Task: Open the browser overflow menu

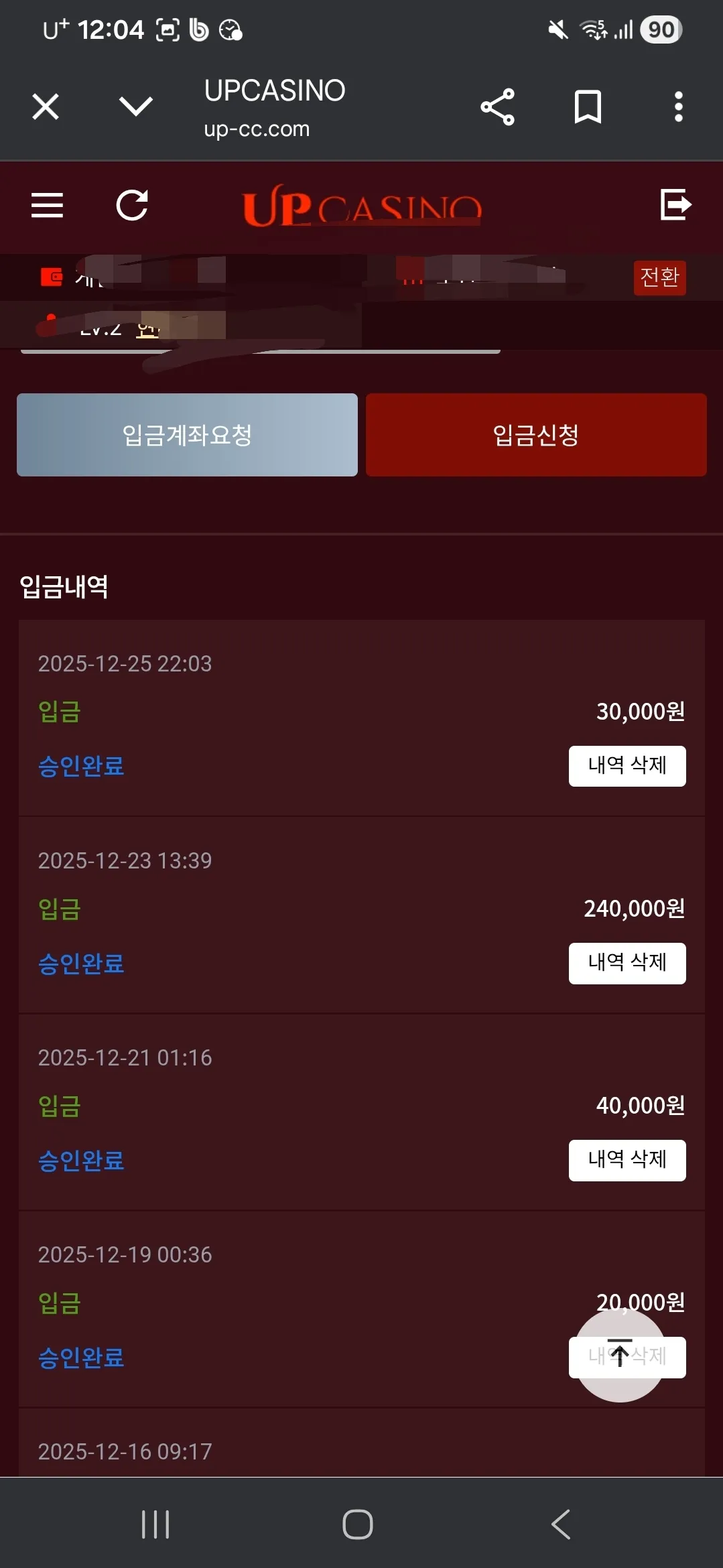Action: pyautogui.click(x=679, y=107)
